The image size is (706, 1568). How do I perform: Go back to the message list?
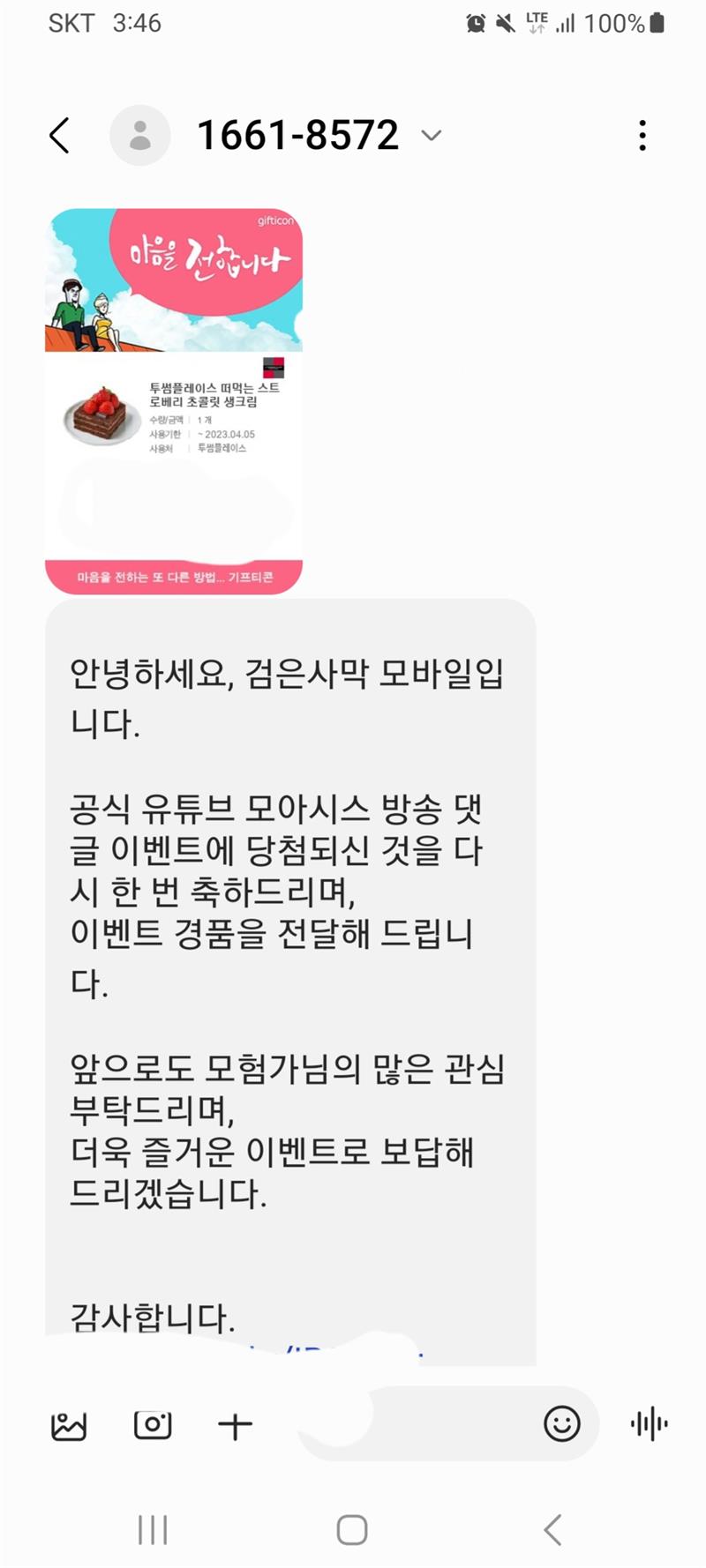pos(59,136)
